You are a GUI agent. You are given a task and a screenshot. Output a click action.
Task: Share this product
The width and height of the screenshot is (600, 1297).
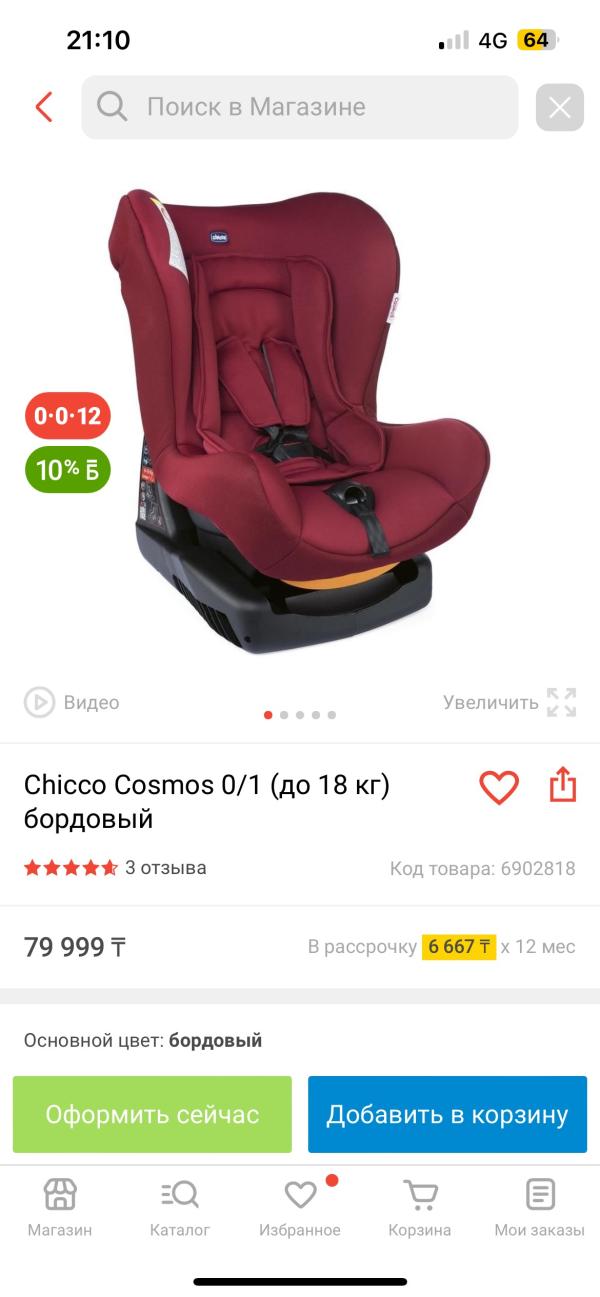point(563,785)
